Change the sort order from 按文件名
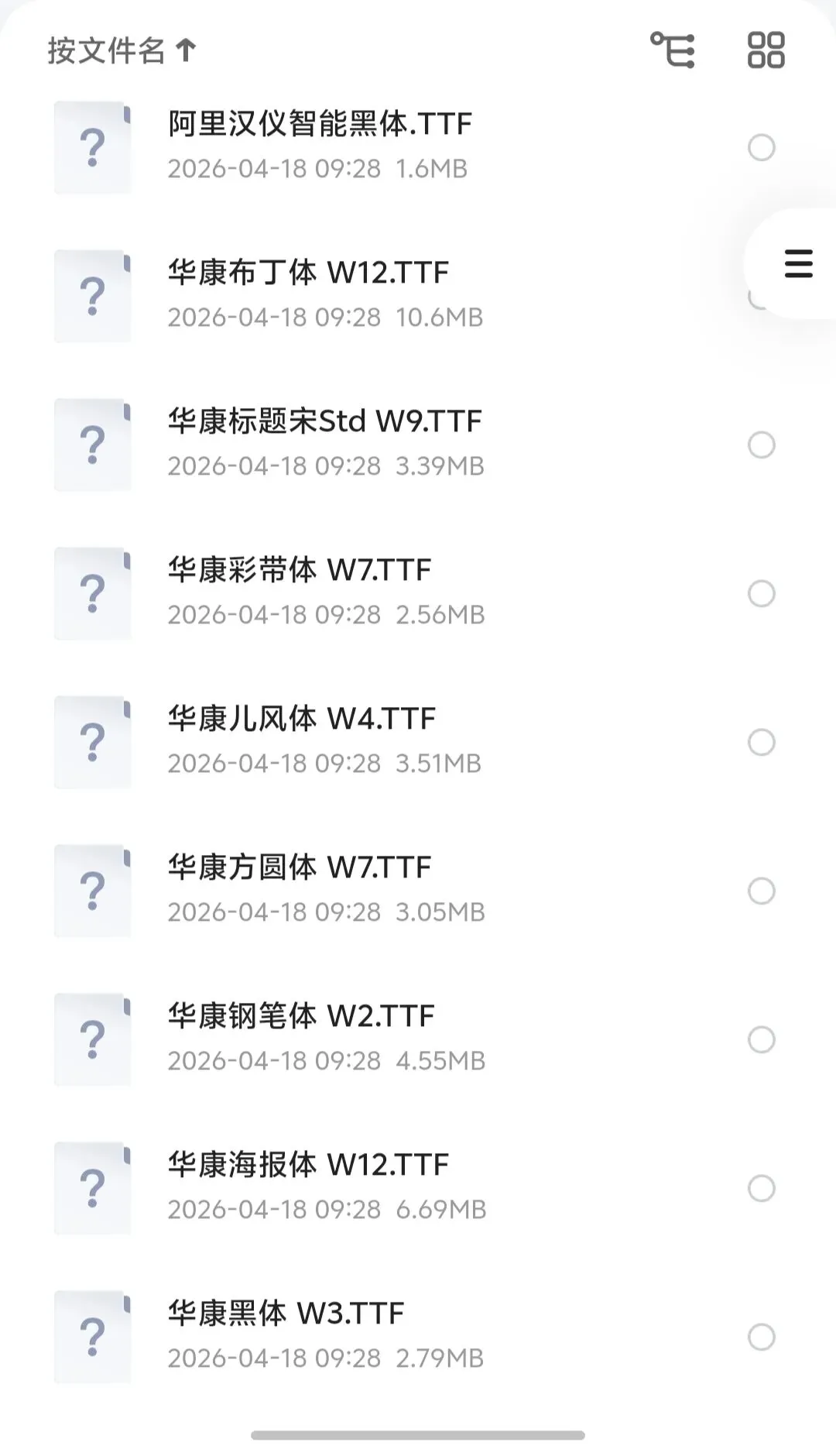This screenshot has height=1456, width=836. [122, 51]
